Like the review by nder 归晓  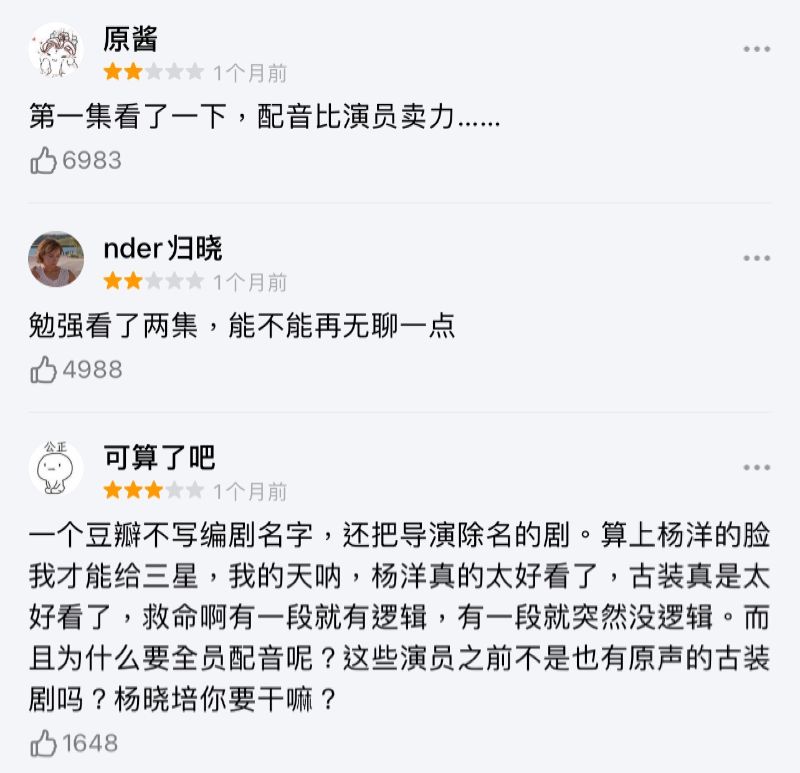click(x=44, y=370)
